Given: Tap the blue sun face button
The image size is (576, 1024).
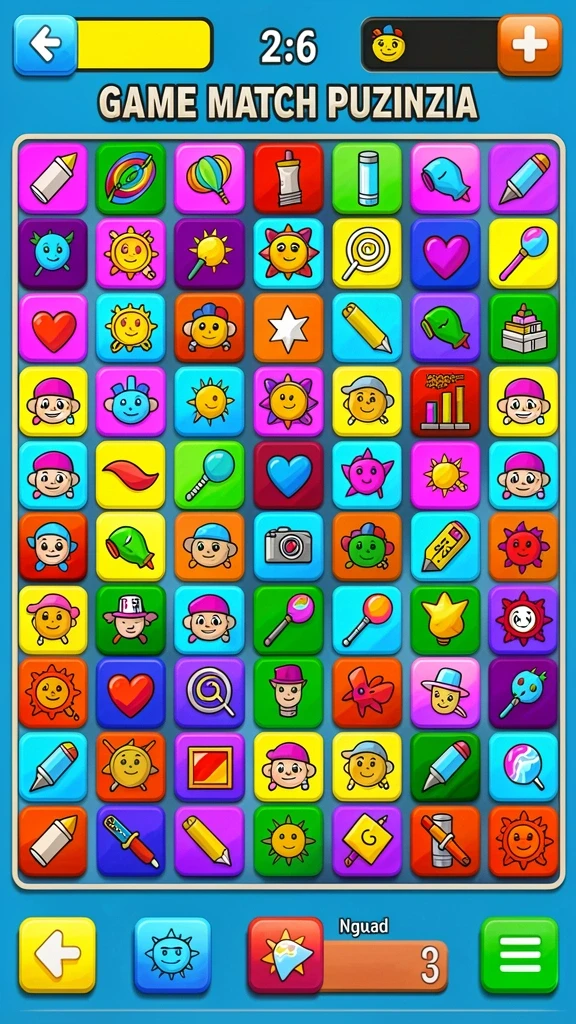Looking at the screenshot, I should point(172,955).
